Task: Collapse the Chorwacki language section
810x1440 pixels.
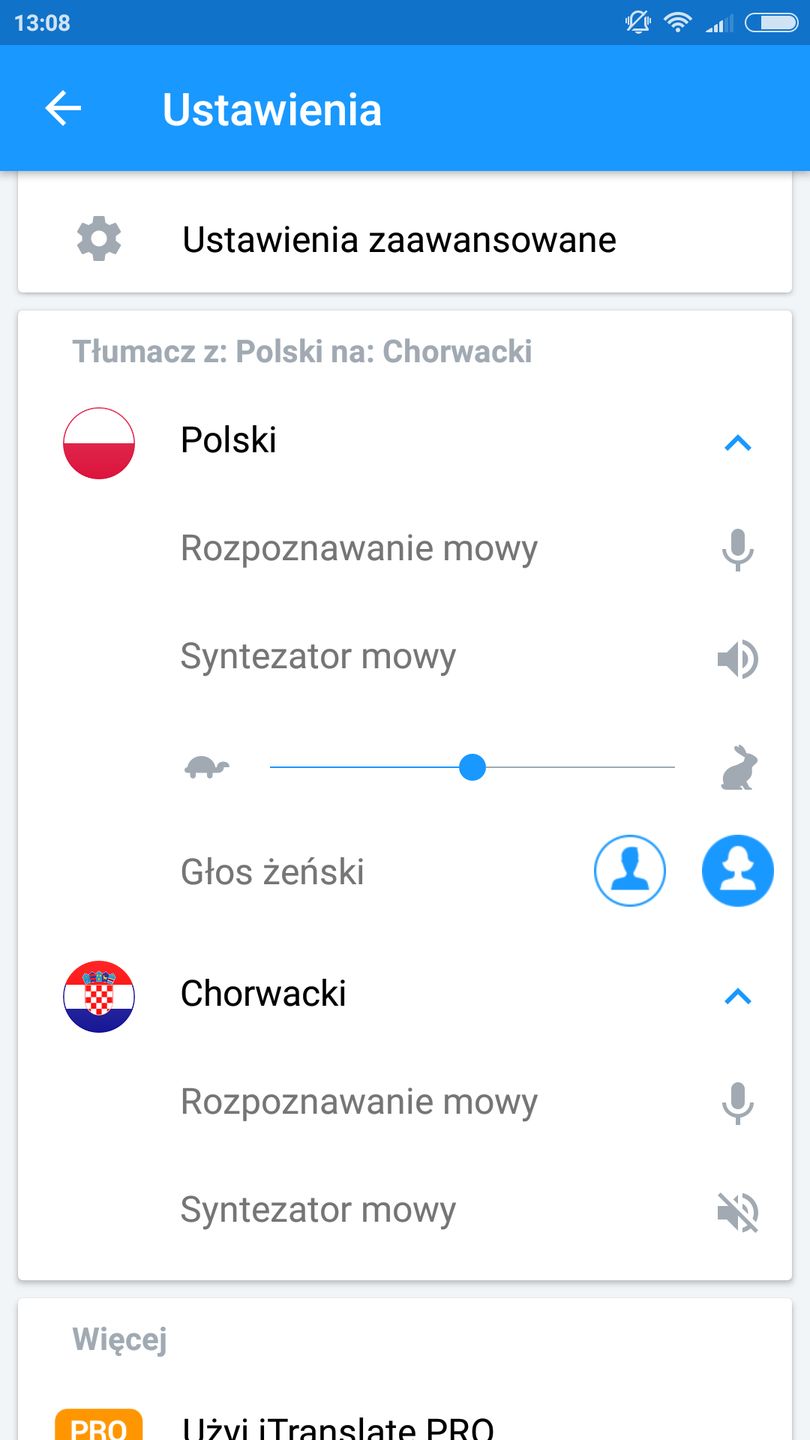Action: tap(737, 996)
